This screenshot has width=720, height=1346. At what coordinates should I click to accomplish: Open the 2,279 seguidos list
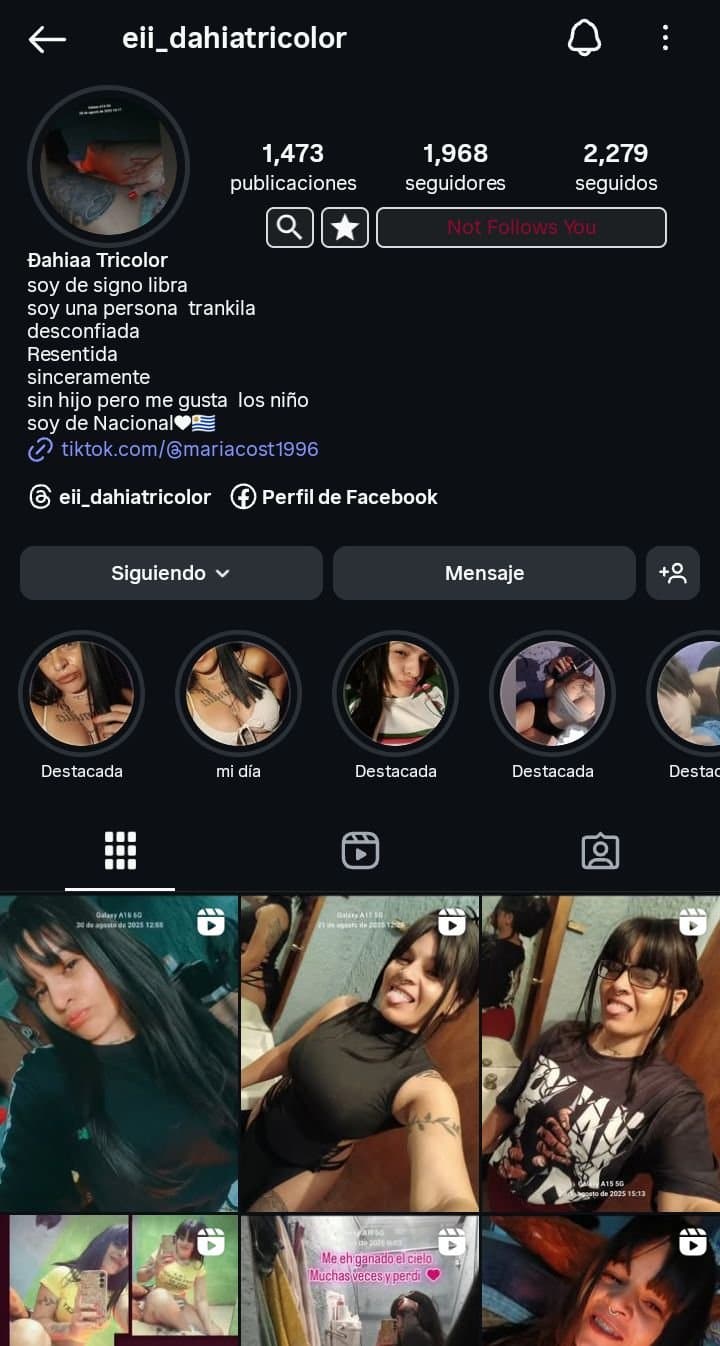616,167
